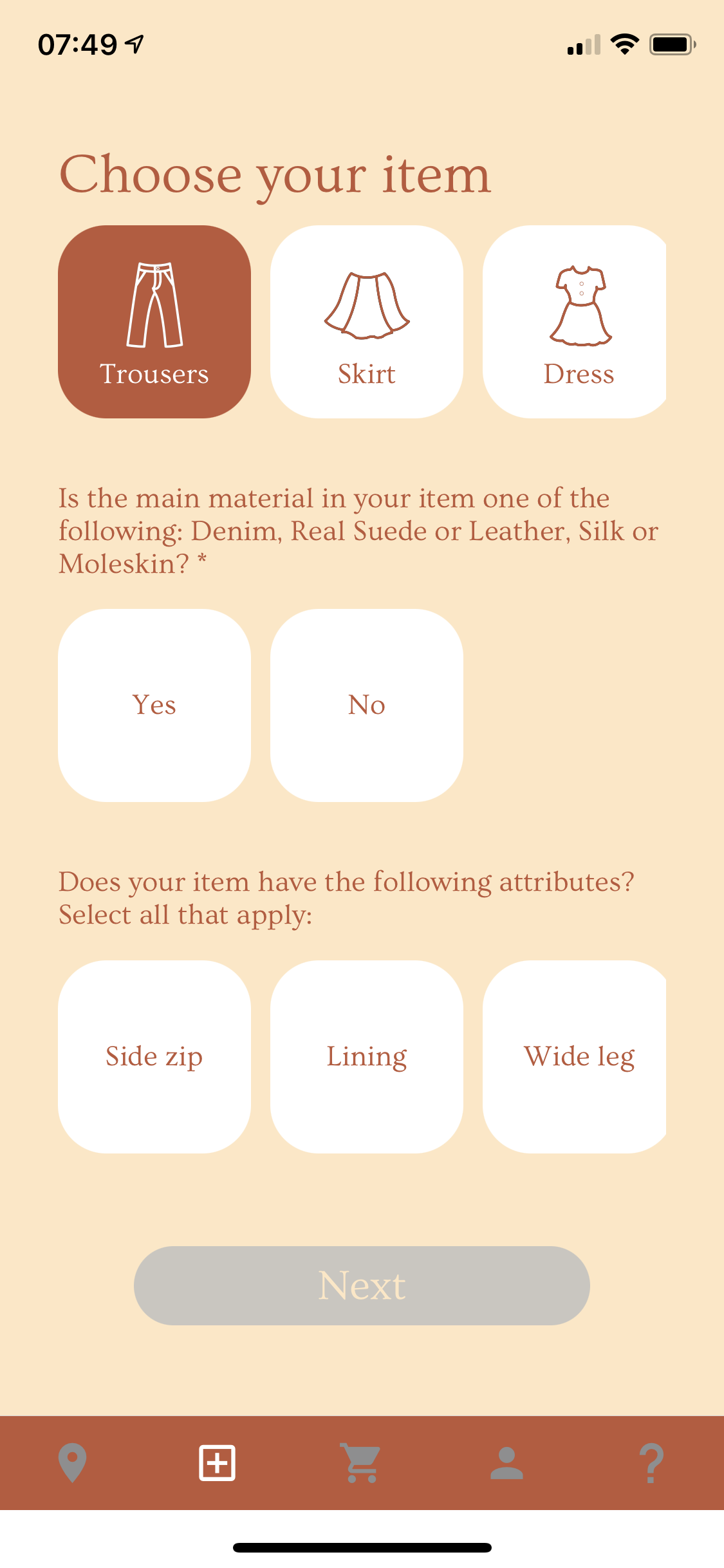
Task: Answer No to the main material question
Action: (x=367, y=705)
